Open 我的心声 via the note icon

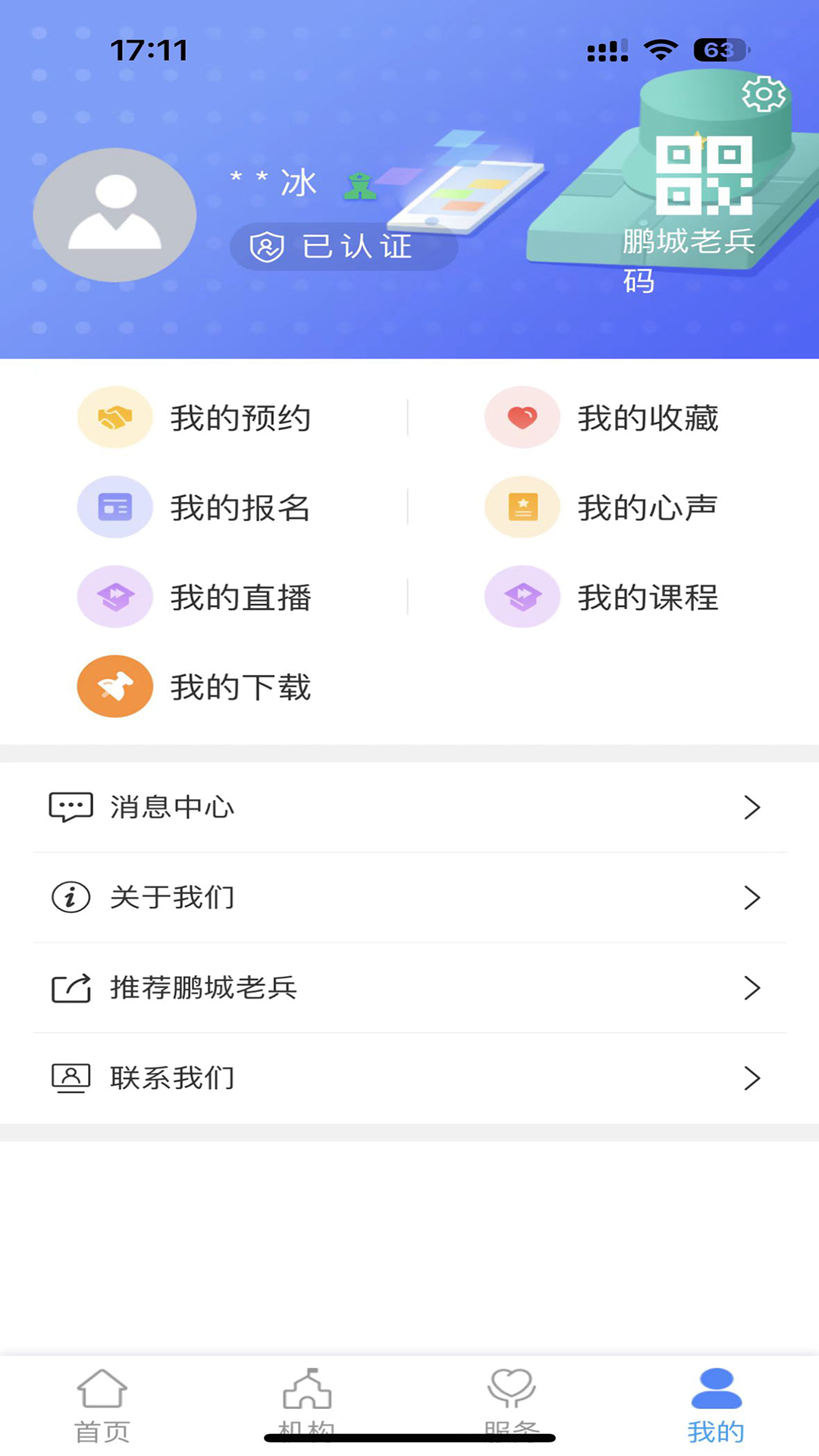pyautogui.click(x=522, y=507)
